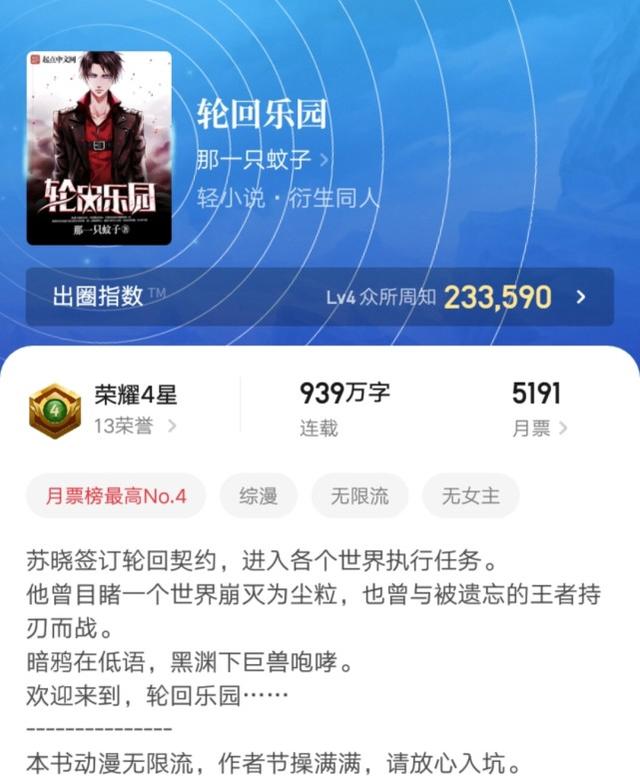Open the 出圈指数 banner details

coord(319,297)
